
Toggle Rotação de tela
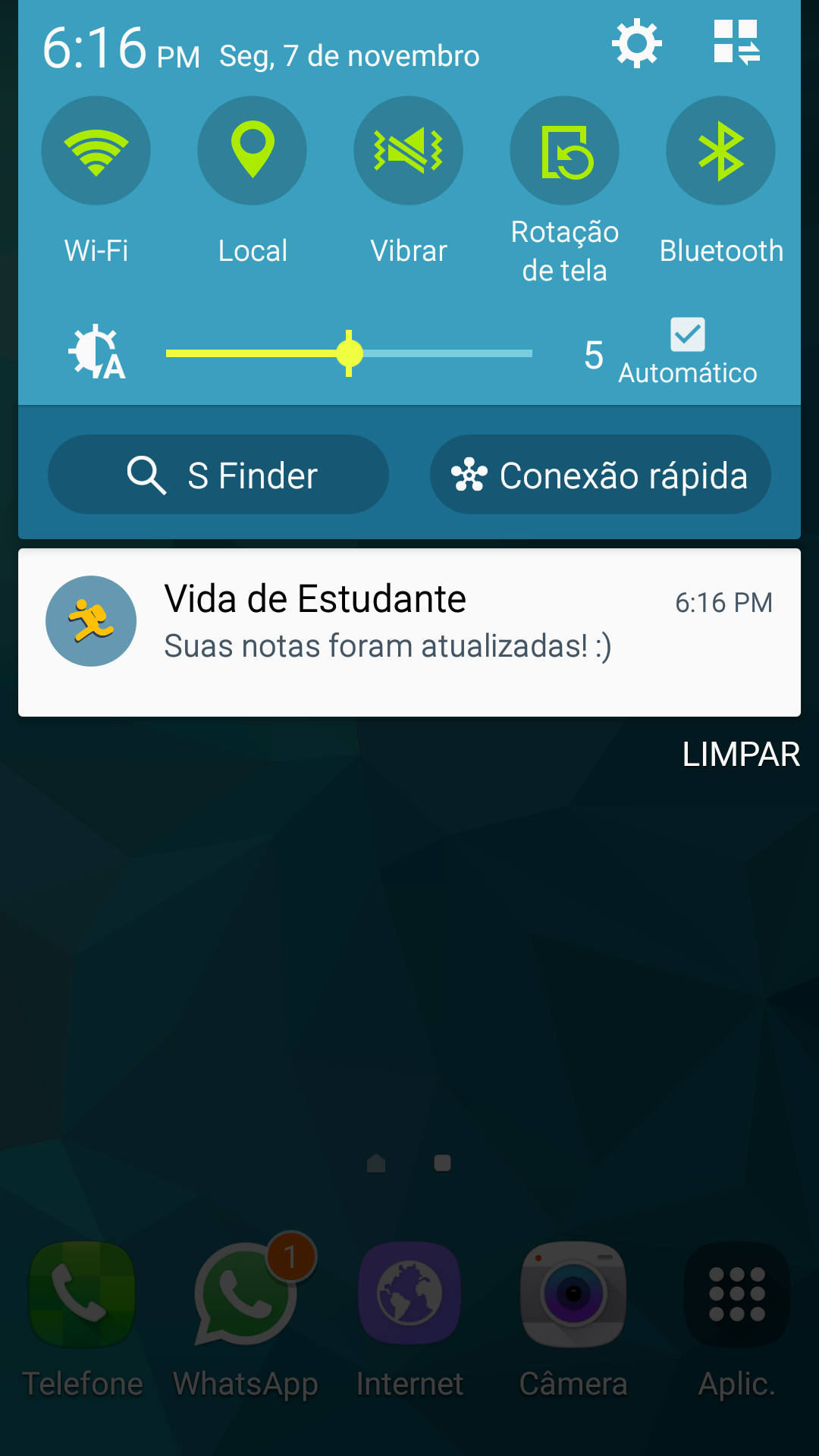tap(565, 150)
